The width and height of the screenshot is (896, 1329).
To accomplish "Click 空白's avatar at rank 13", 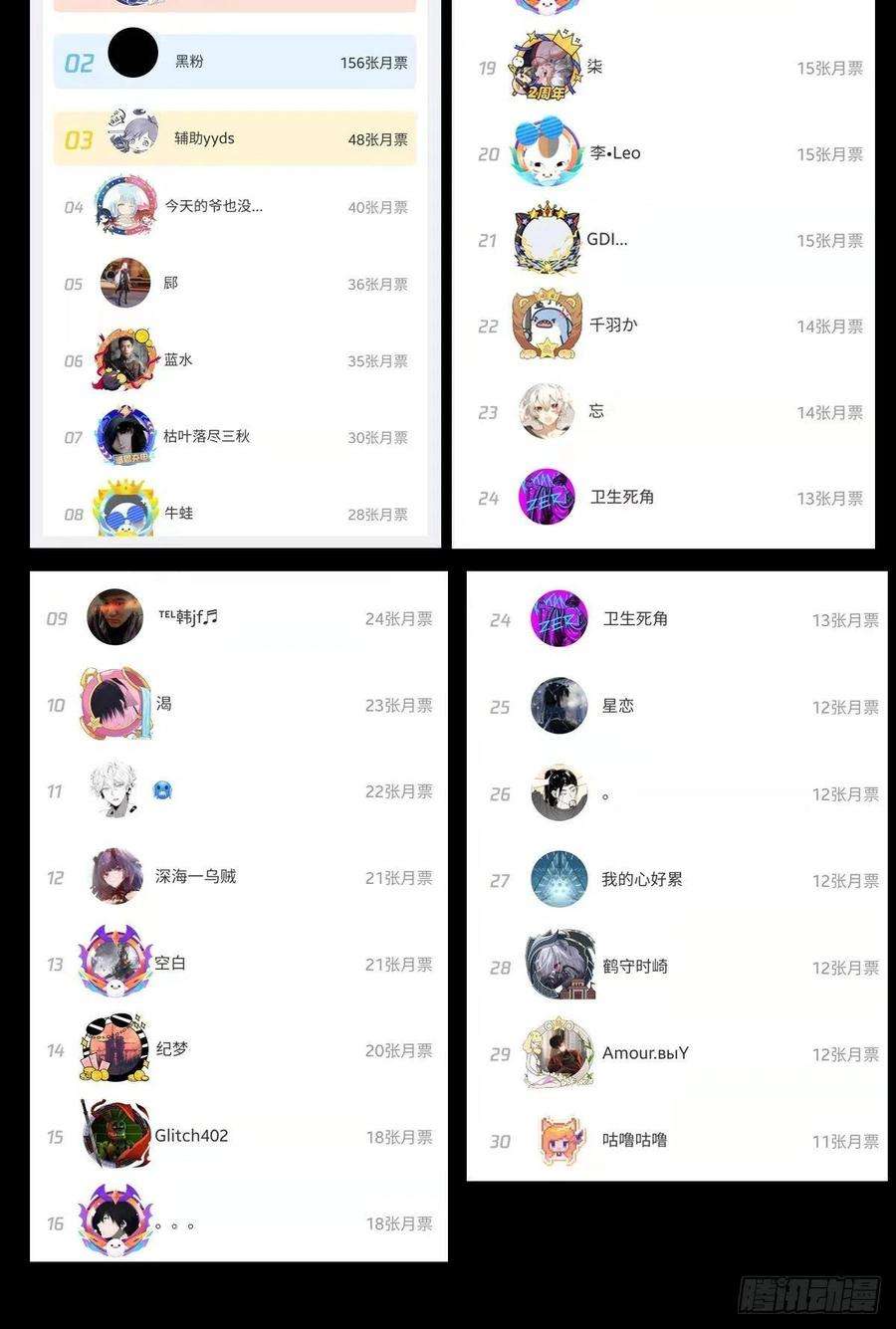I will [114, 963].
